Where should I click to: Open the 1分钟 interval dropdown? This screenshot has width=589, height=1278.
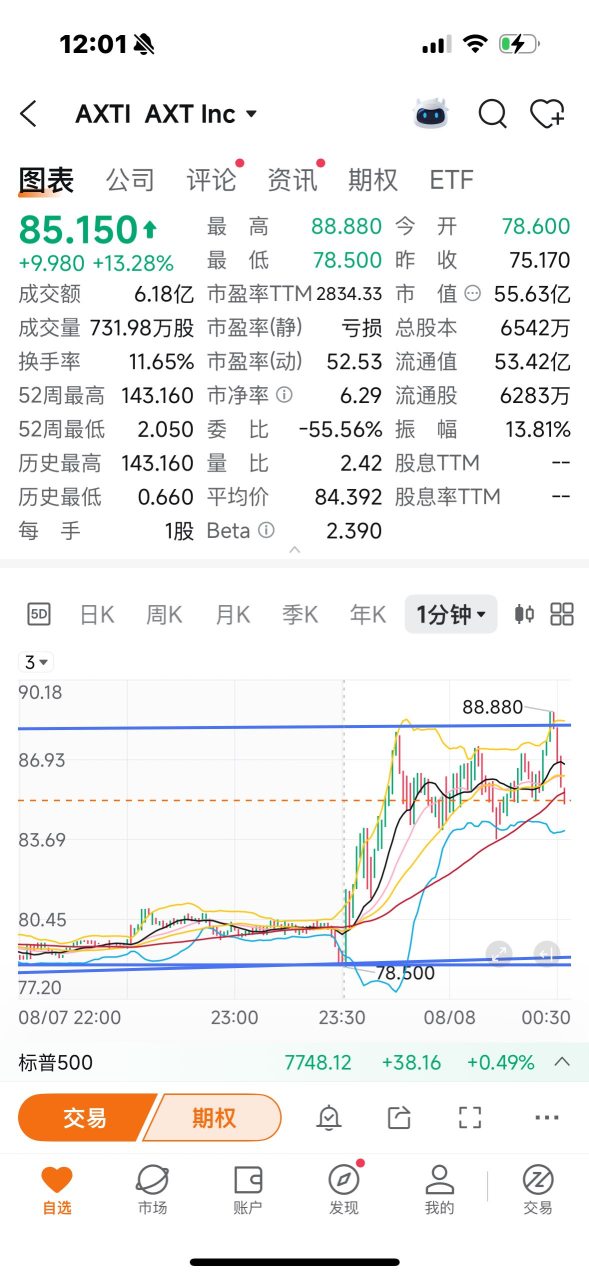(x=450, y=614)
